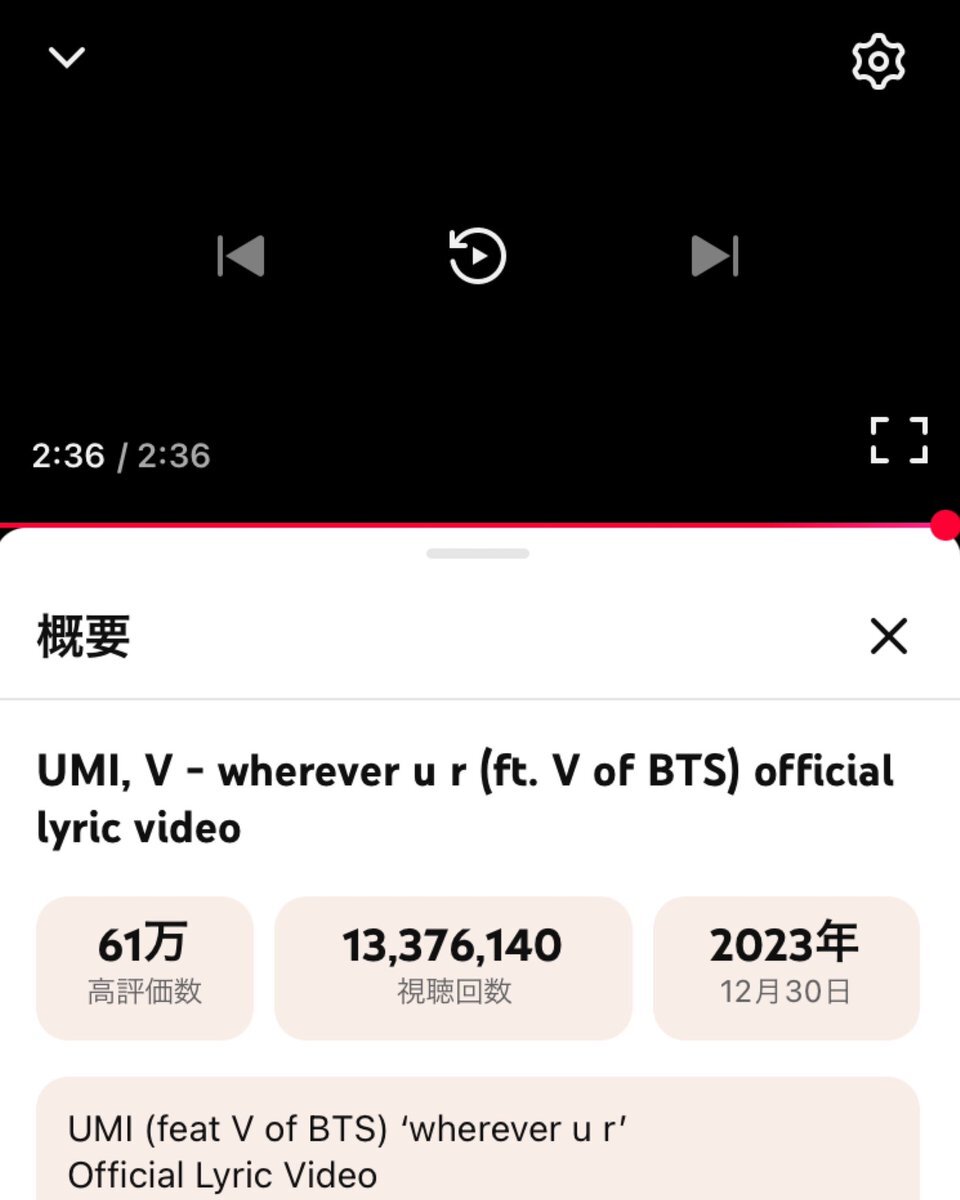Expand the 'wherever u r' description box

pos(477,1145)
